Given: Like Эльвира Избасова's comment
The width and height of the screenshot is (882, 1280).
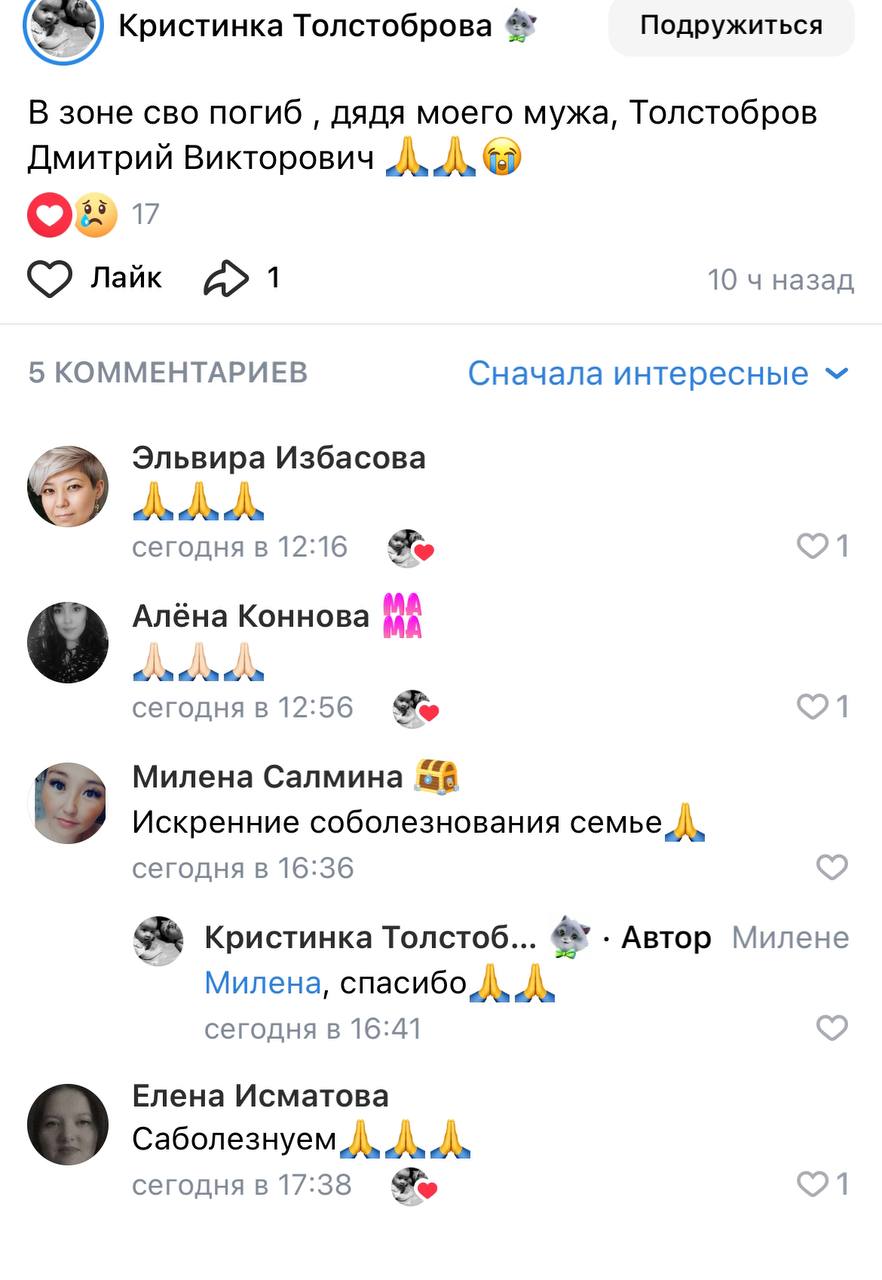Looking at the screenshot, I should (x=812, y=546).
